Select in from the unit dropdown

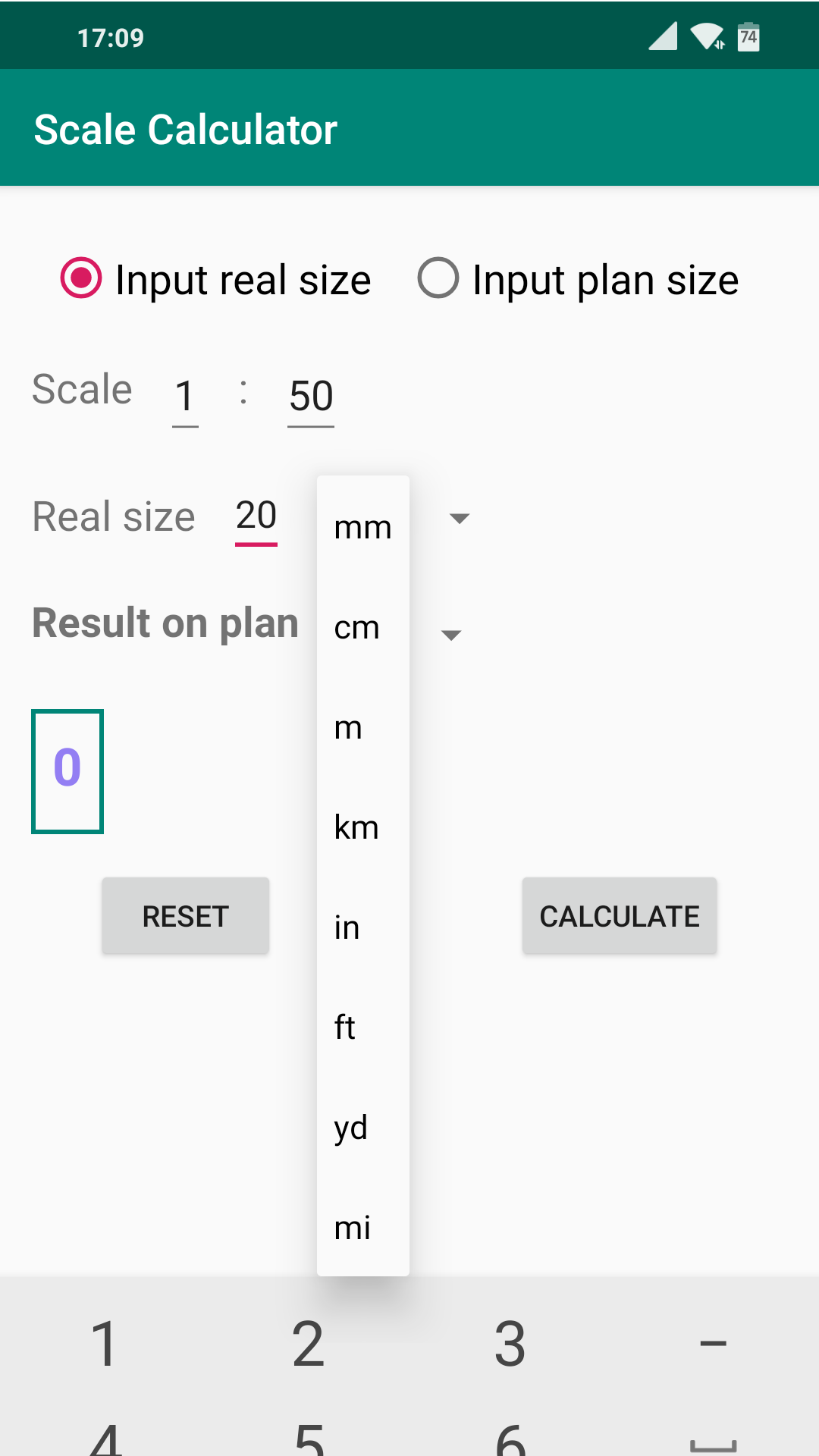363,927
